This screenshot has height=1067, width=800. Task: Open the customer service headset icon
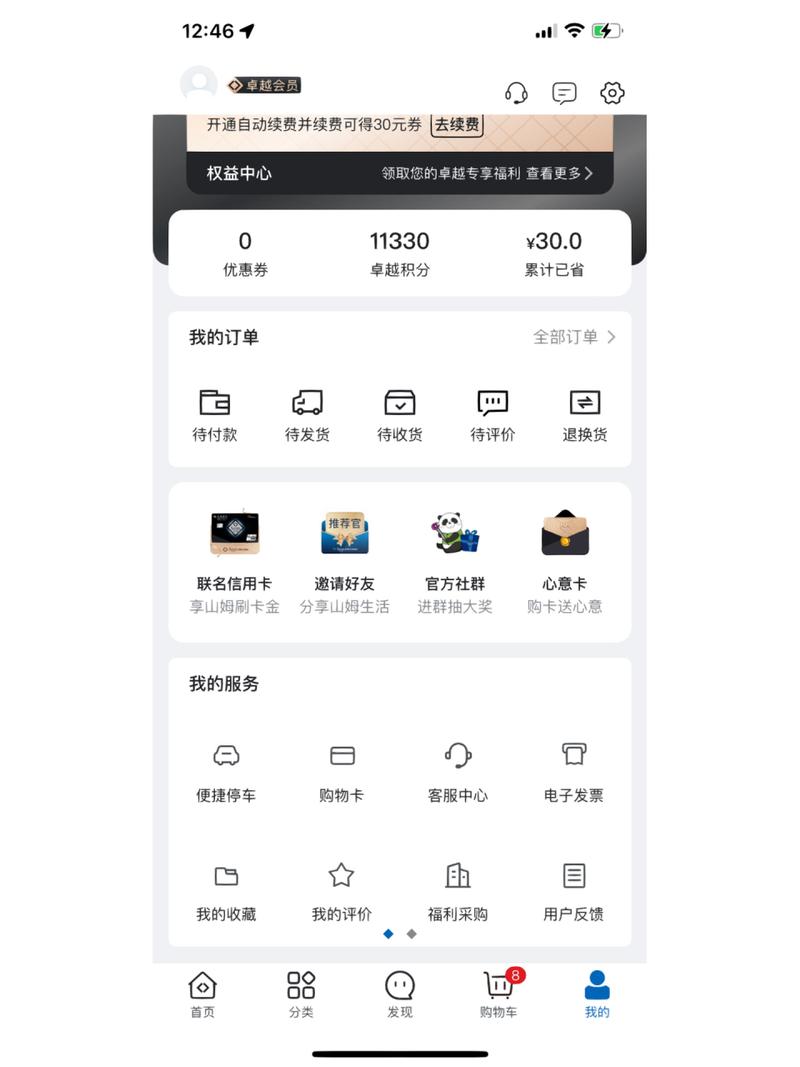click(516, 93)
